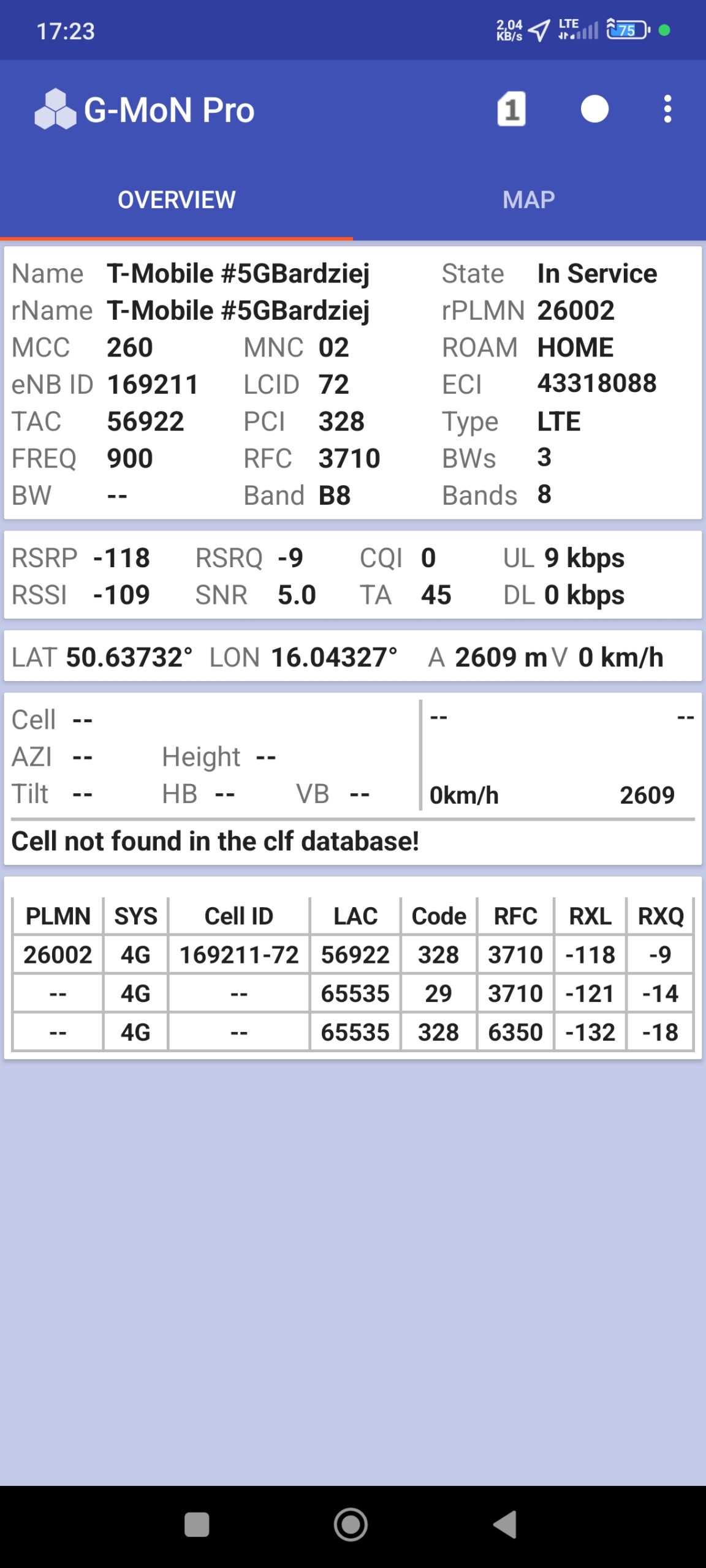Switch to the MAP tab
706x1568 pixels.
point(529,200)
